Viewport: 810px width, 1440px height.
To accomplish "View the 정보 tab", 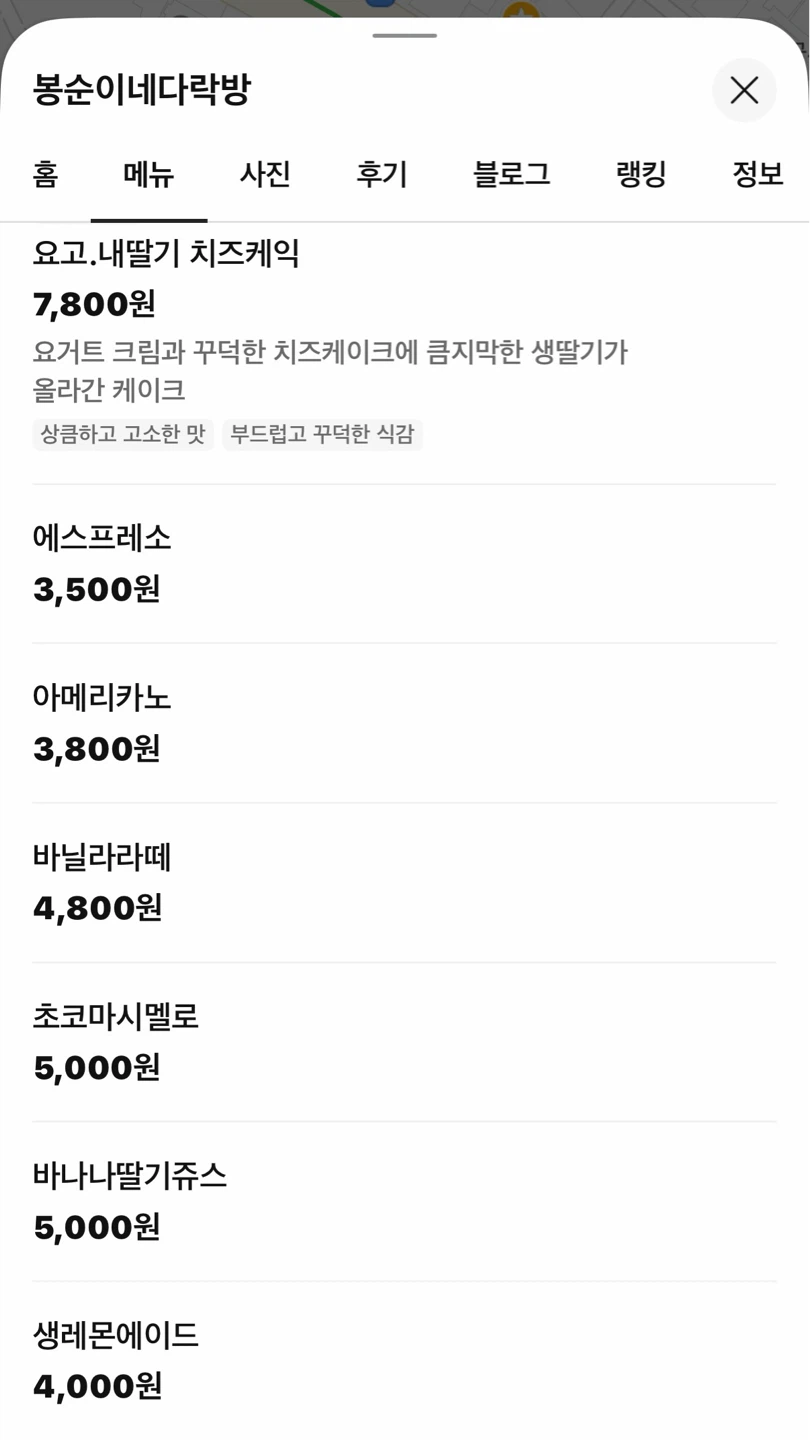I will click(757, 174).
